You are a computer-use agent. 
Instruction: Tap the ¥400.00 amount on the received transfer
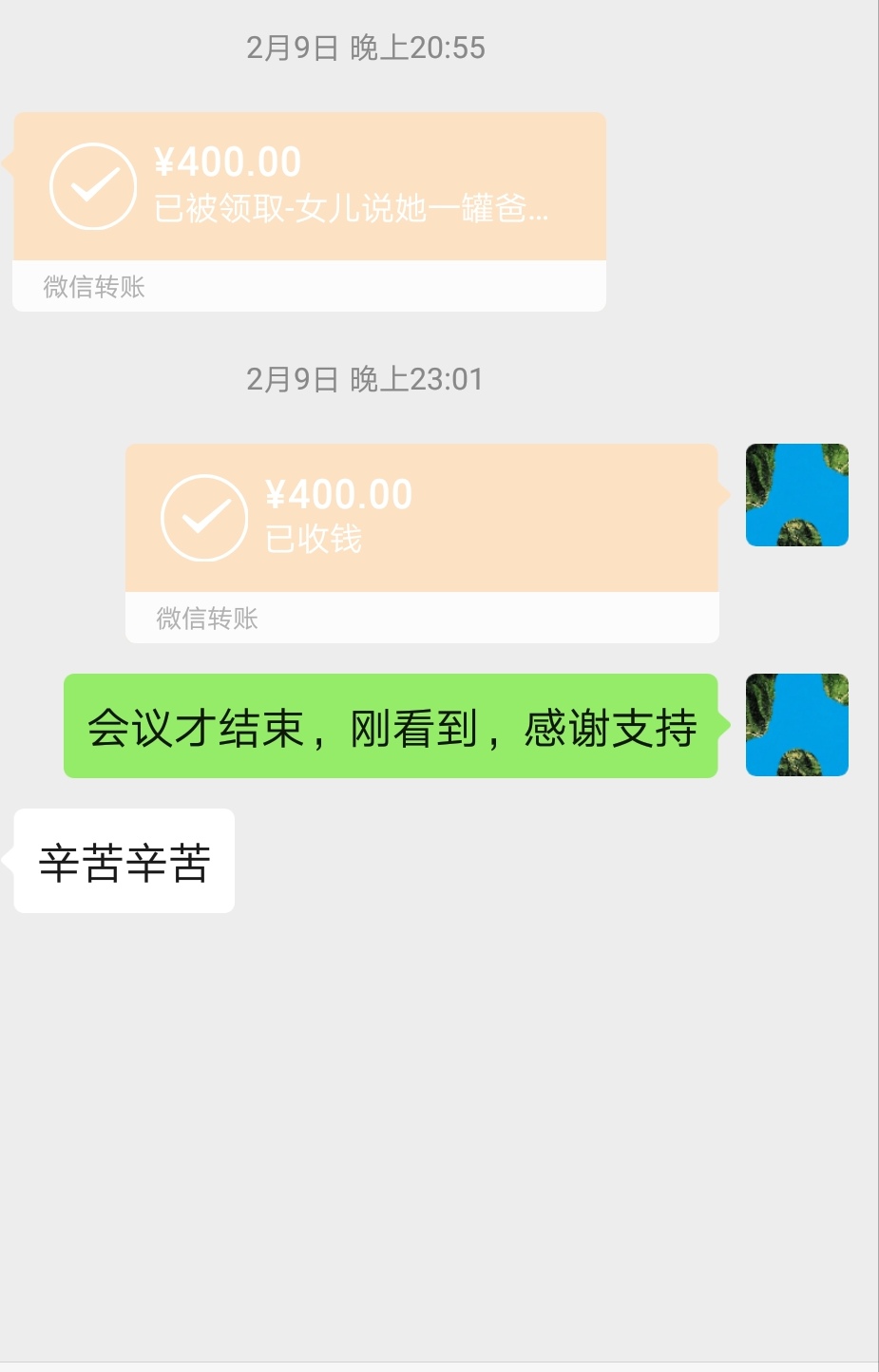(338, 493)
